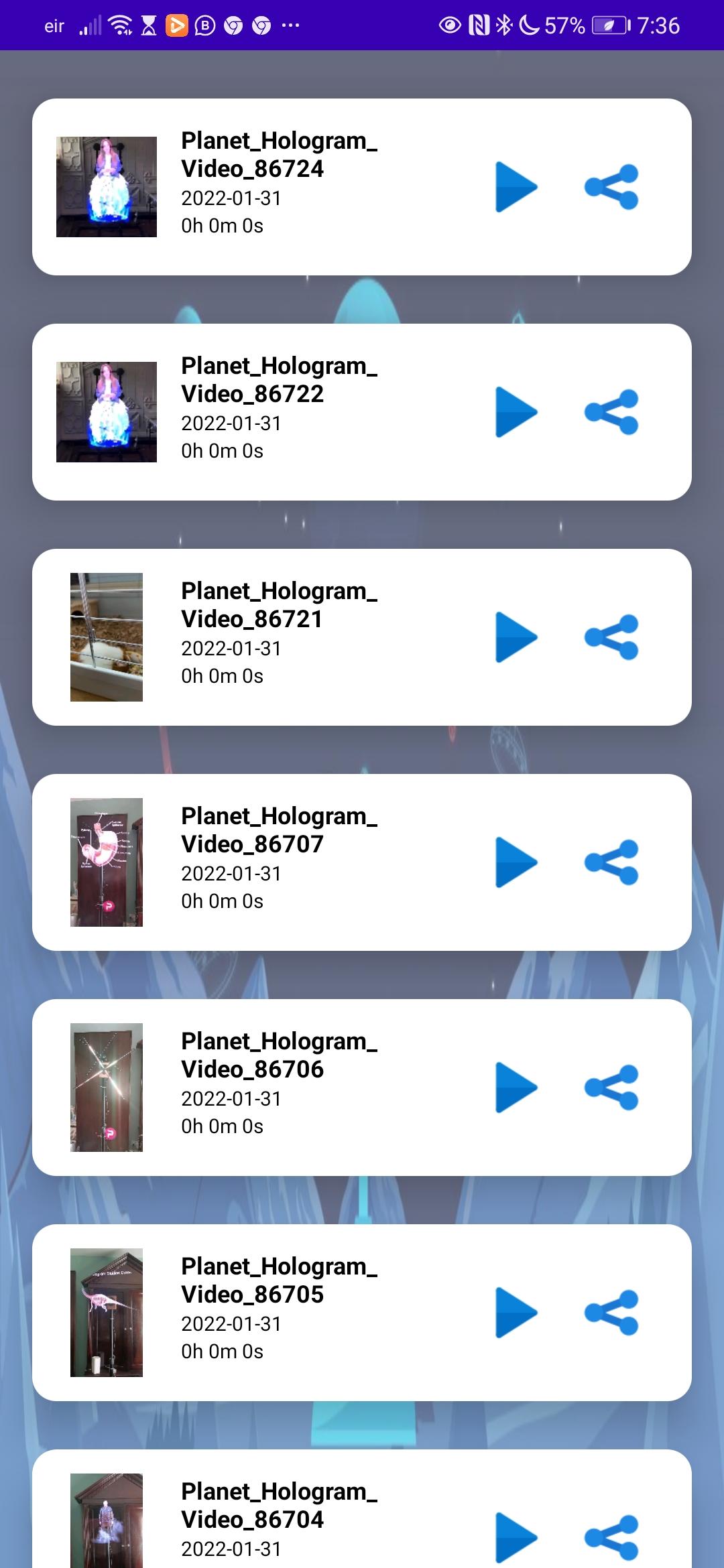Share Planet_Hologram_Video_86705
724x1568 pixels.
point(611,1313)
